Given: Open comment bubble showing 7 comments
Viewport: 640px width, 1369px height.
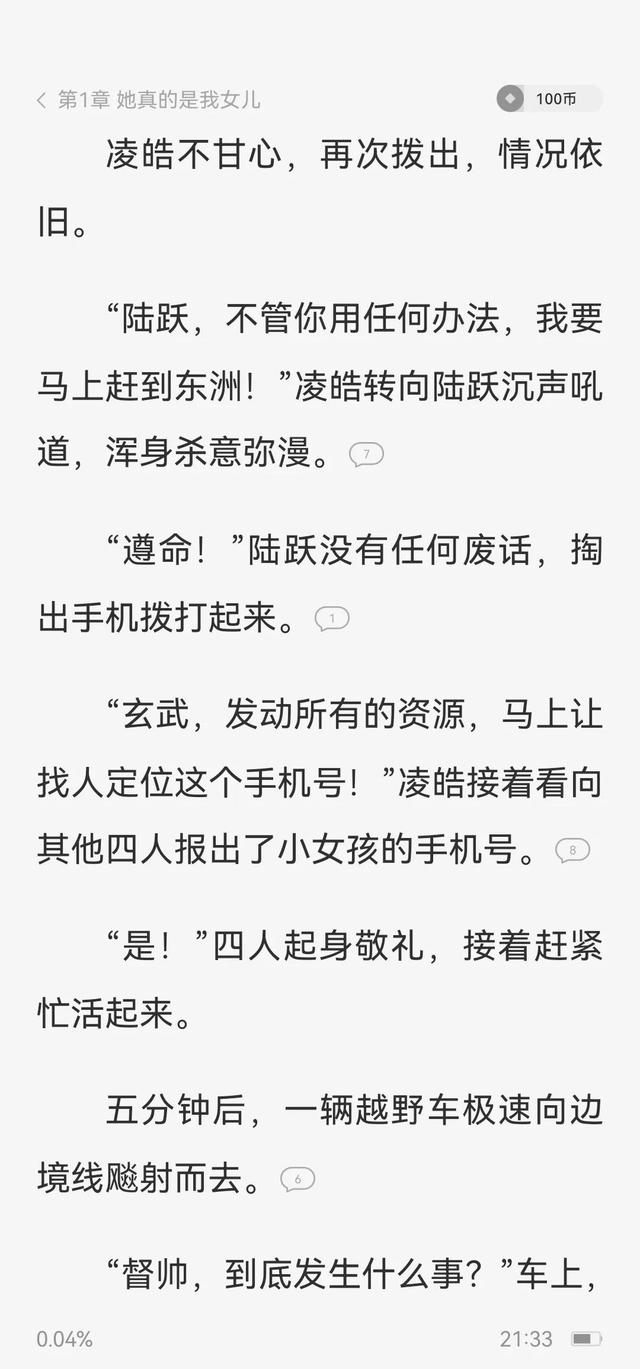Looking at the screenshot, I should pyautogui.click(x=366, y=455).
